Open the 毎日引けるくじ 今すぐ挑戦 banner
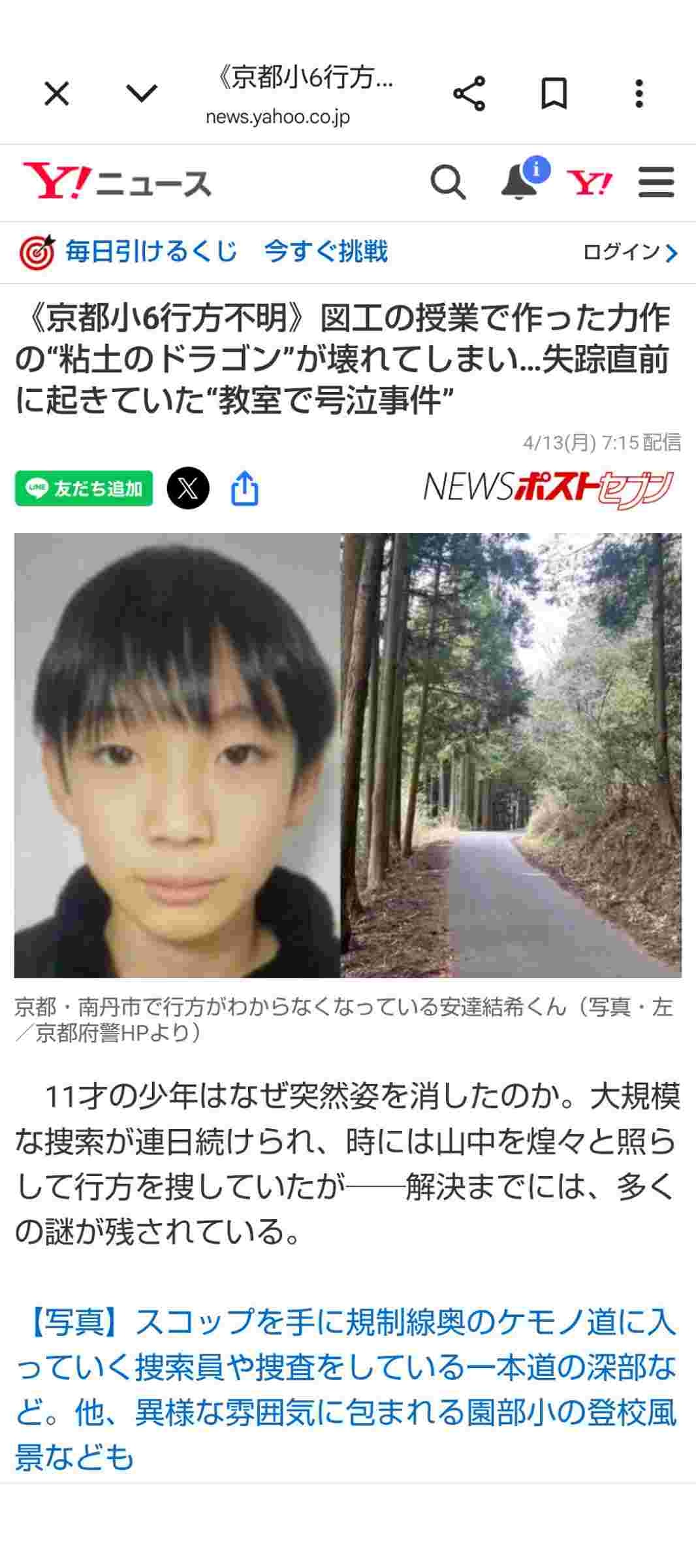The height and width of the screenshot is (1568, 696). pos(204,252)
